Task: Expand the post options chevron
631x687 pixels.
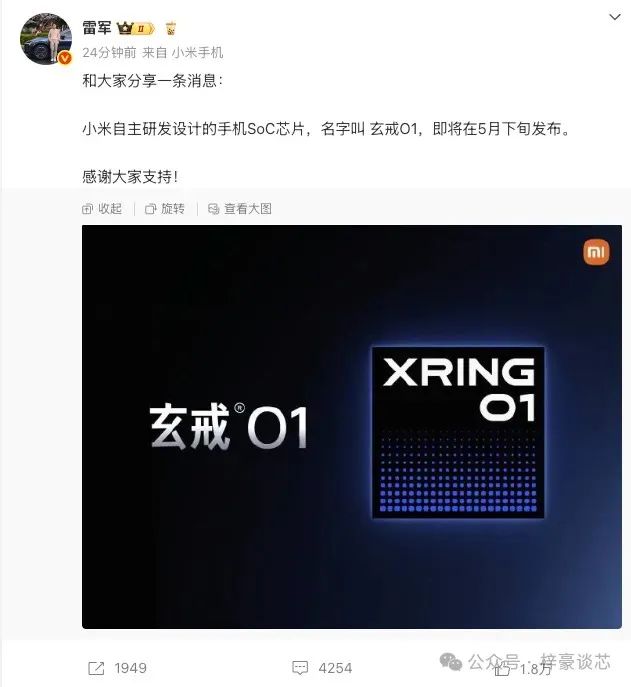Action: [x=615, y=17]
